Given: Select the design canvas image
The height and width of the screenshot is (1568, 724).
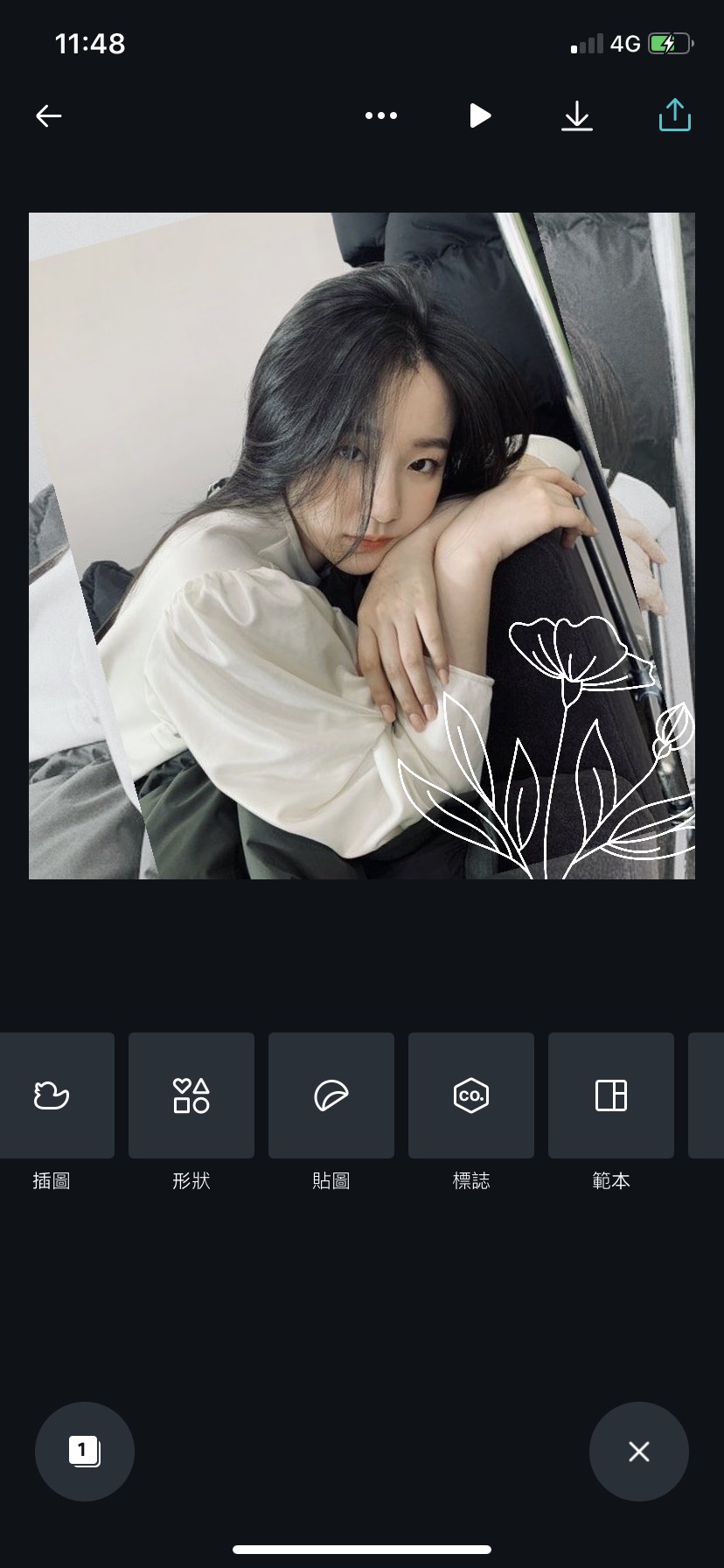Looking at the screenshot, I should 362,545.
